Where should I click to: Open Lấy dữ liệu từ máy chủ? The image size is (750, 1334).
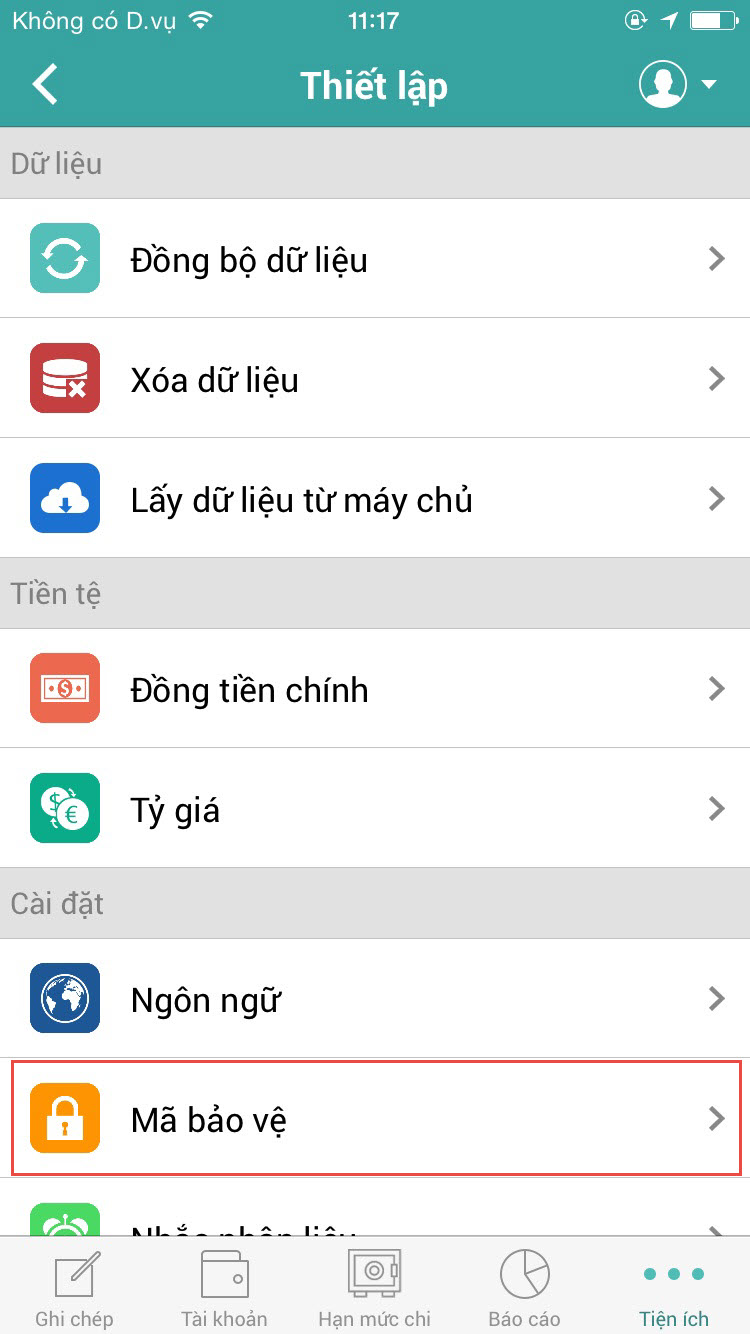(x=375, y=498)
